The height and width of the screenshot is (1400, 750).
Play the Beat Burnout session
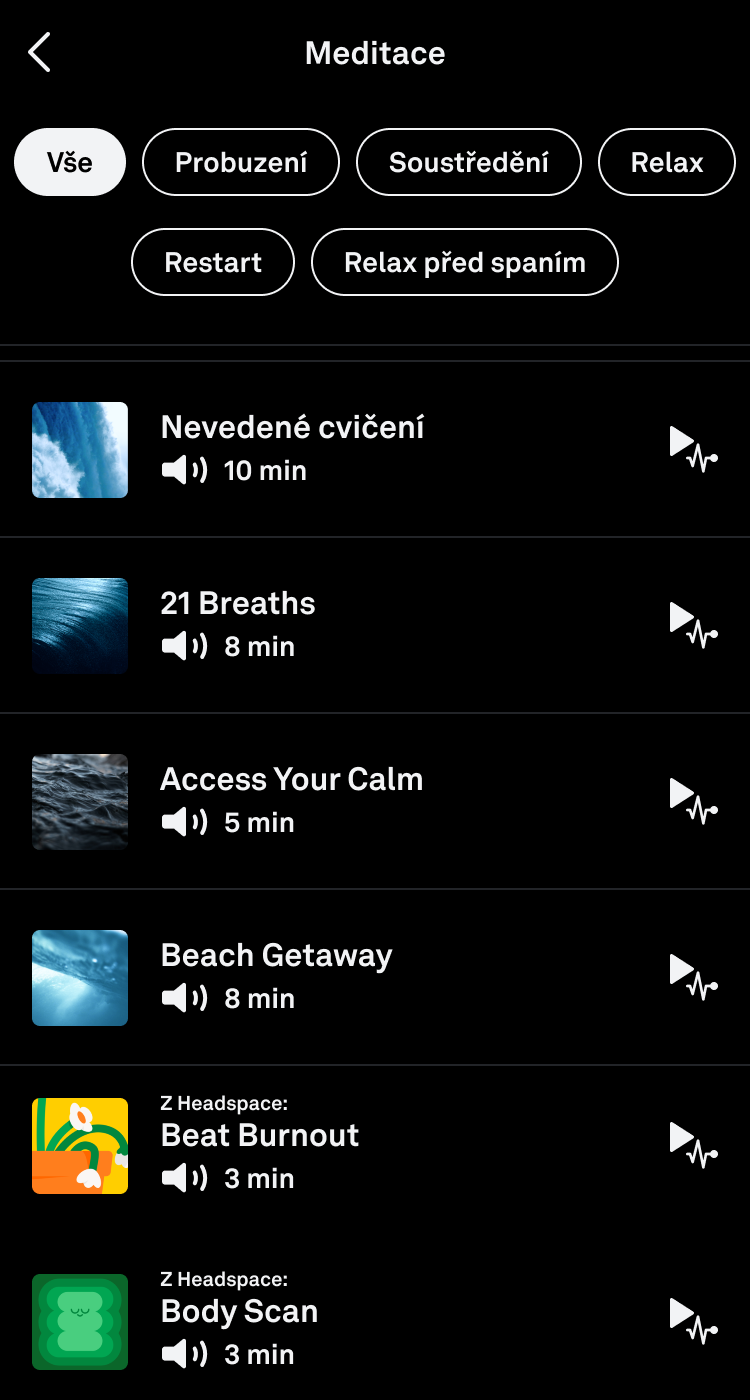693,1144
